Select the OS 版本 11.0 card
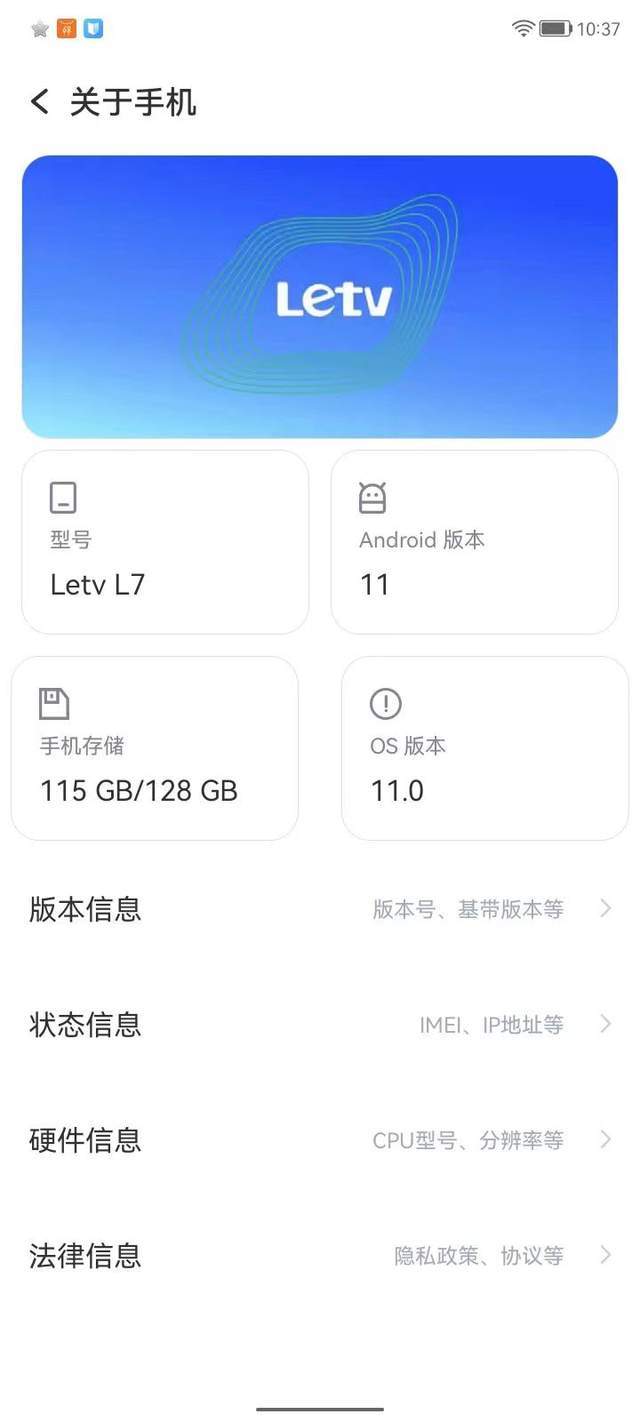 coord(485,748)
